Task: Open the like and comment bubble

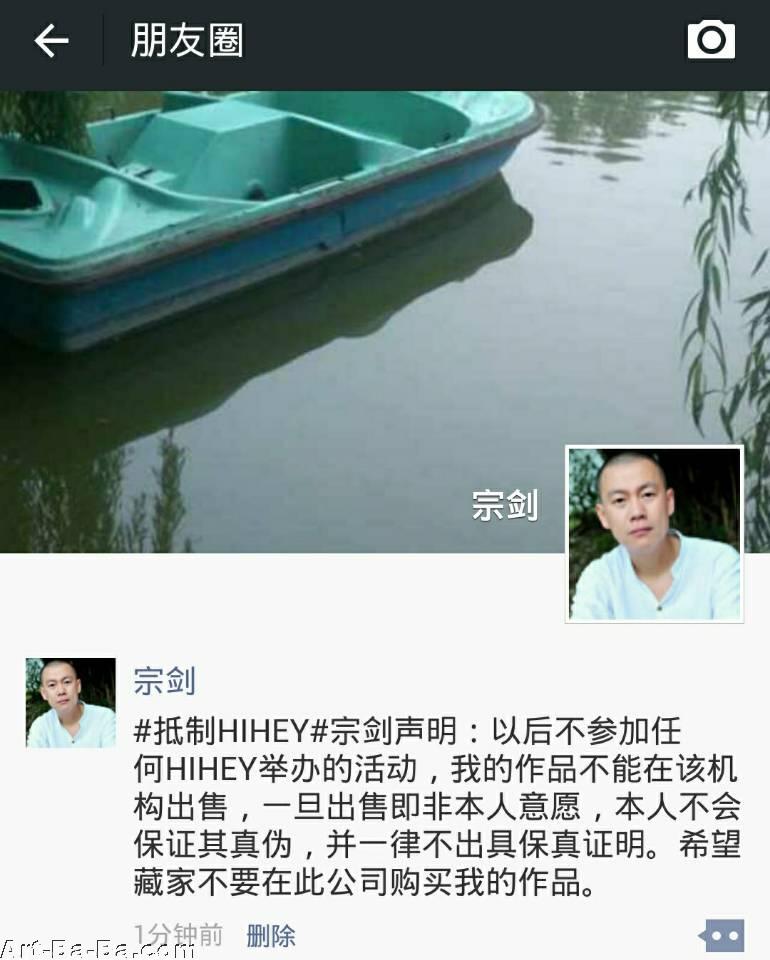Action: point(722,936)
